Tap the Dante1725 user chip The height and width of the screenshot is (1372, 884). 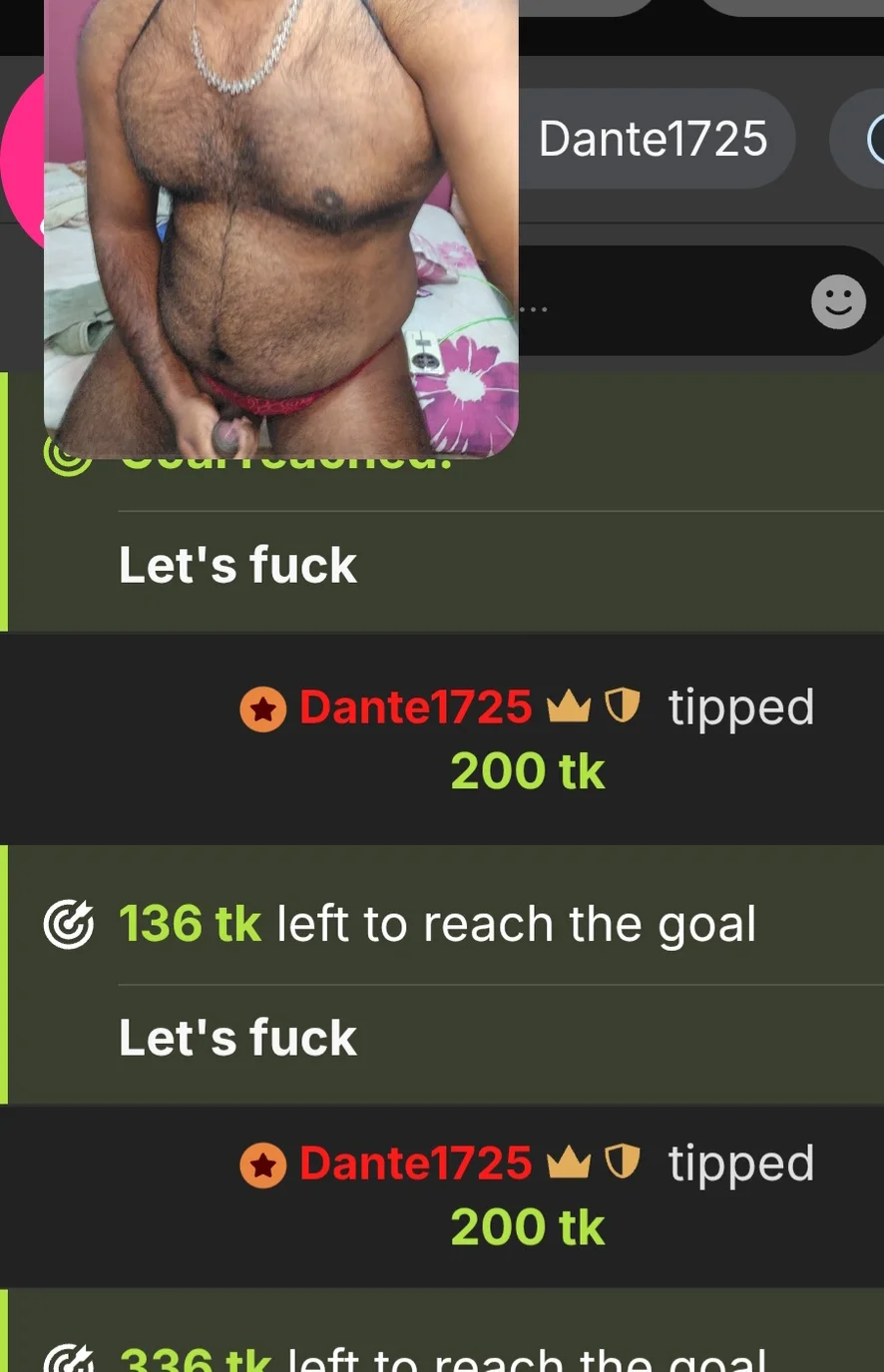click(654, 139)
